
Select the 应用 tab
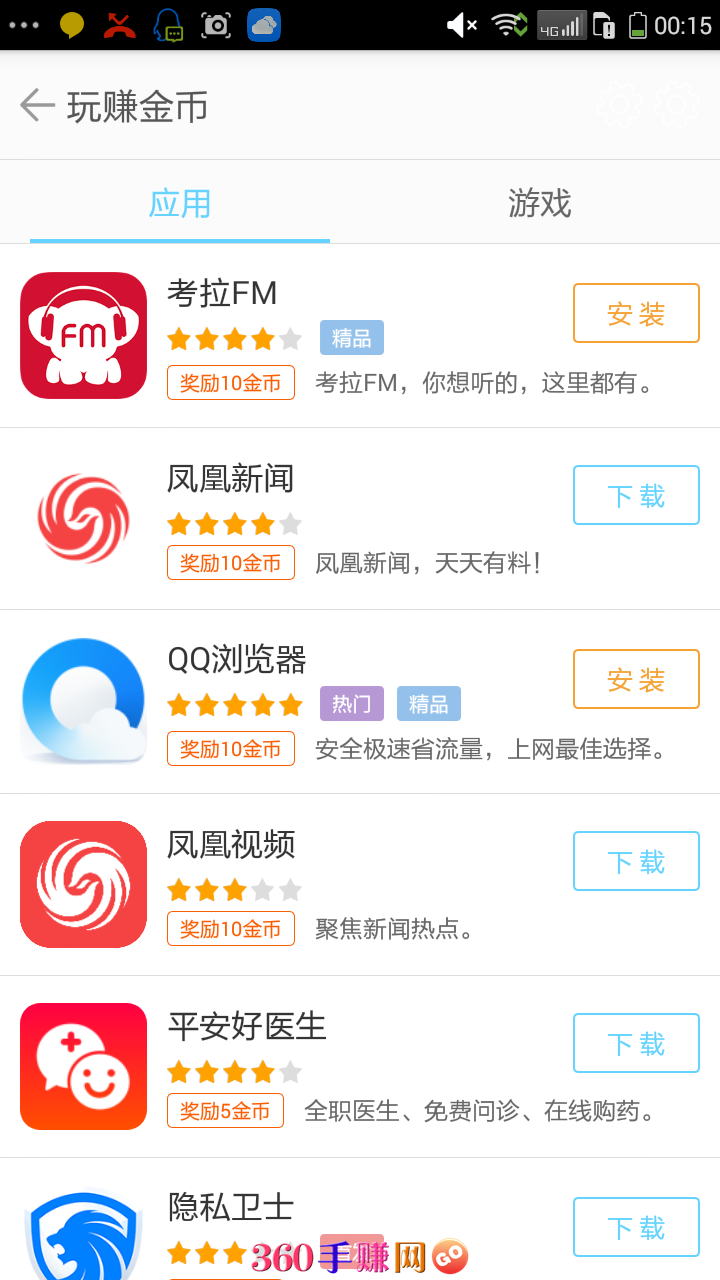tap(180, 203)
